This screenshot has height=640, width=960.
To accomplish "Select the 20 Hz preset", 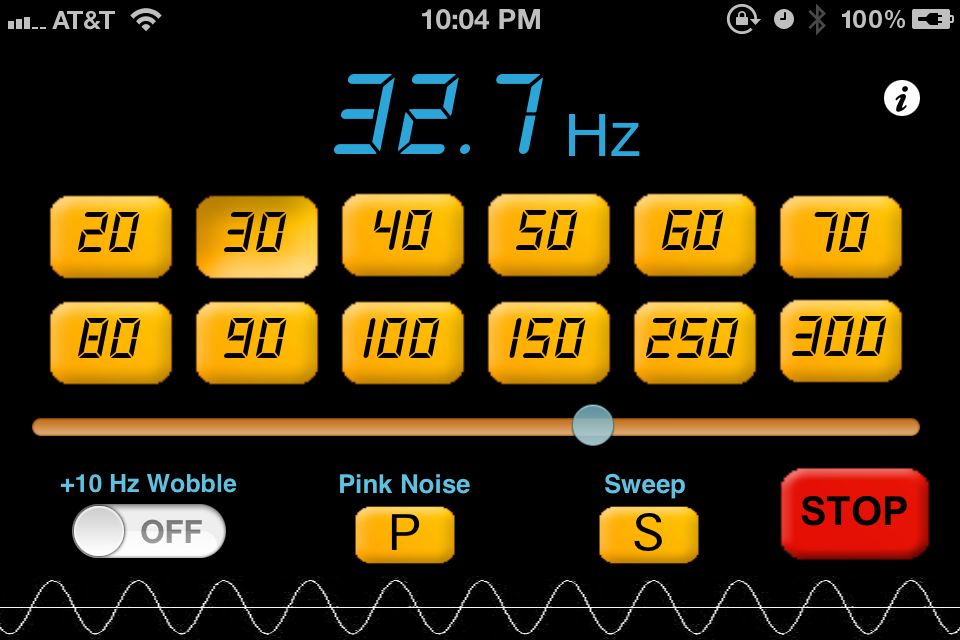I will [x=110, y=237].
